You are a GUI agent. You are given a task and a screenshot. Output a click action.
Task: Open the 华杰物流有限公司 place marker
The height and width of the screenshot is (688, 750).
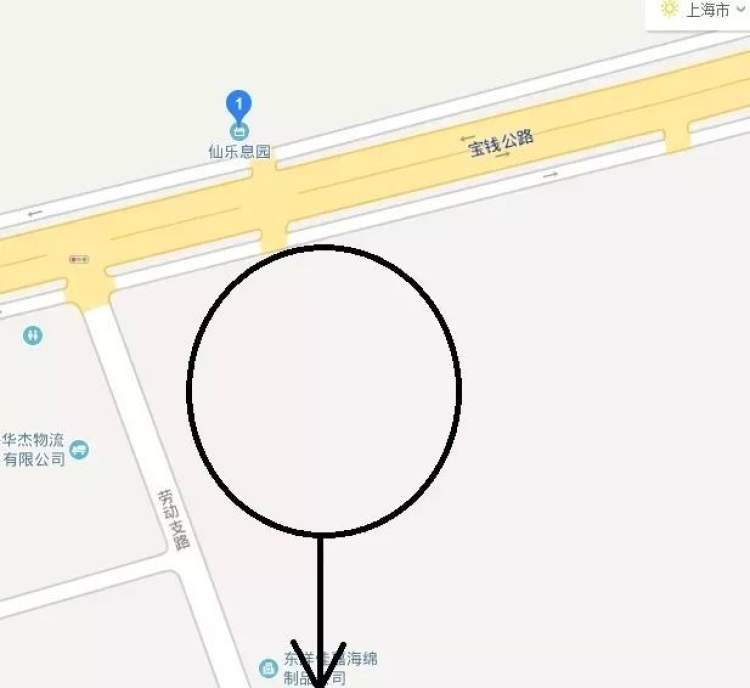79,449
